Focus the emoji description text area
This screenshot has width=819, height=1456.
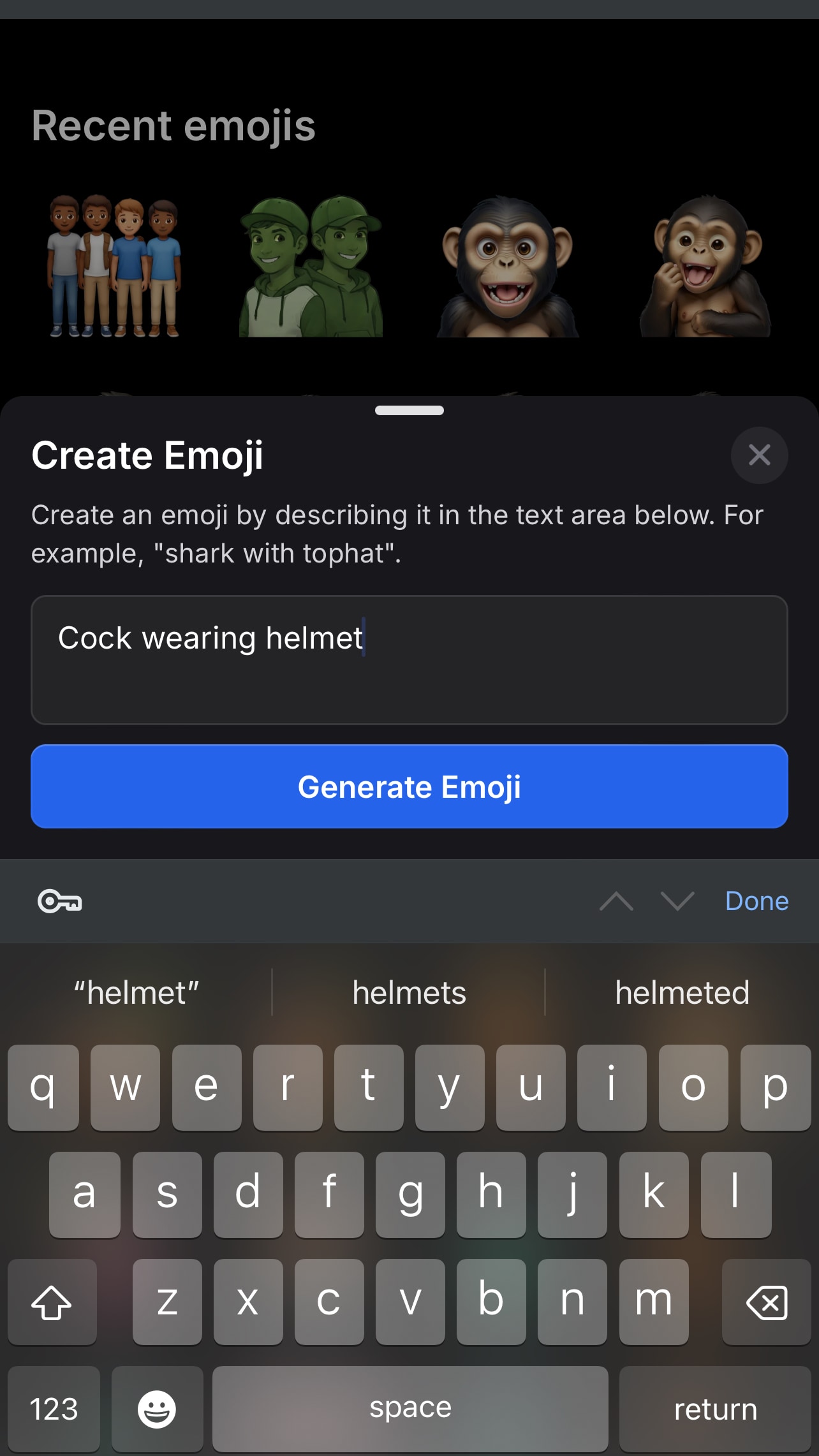click(x=409, y=659)
